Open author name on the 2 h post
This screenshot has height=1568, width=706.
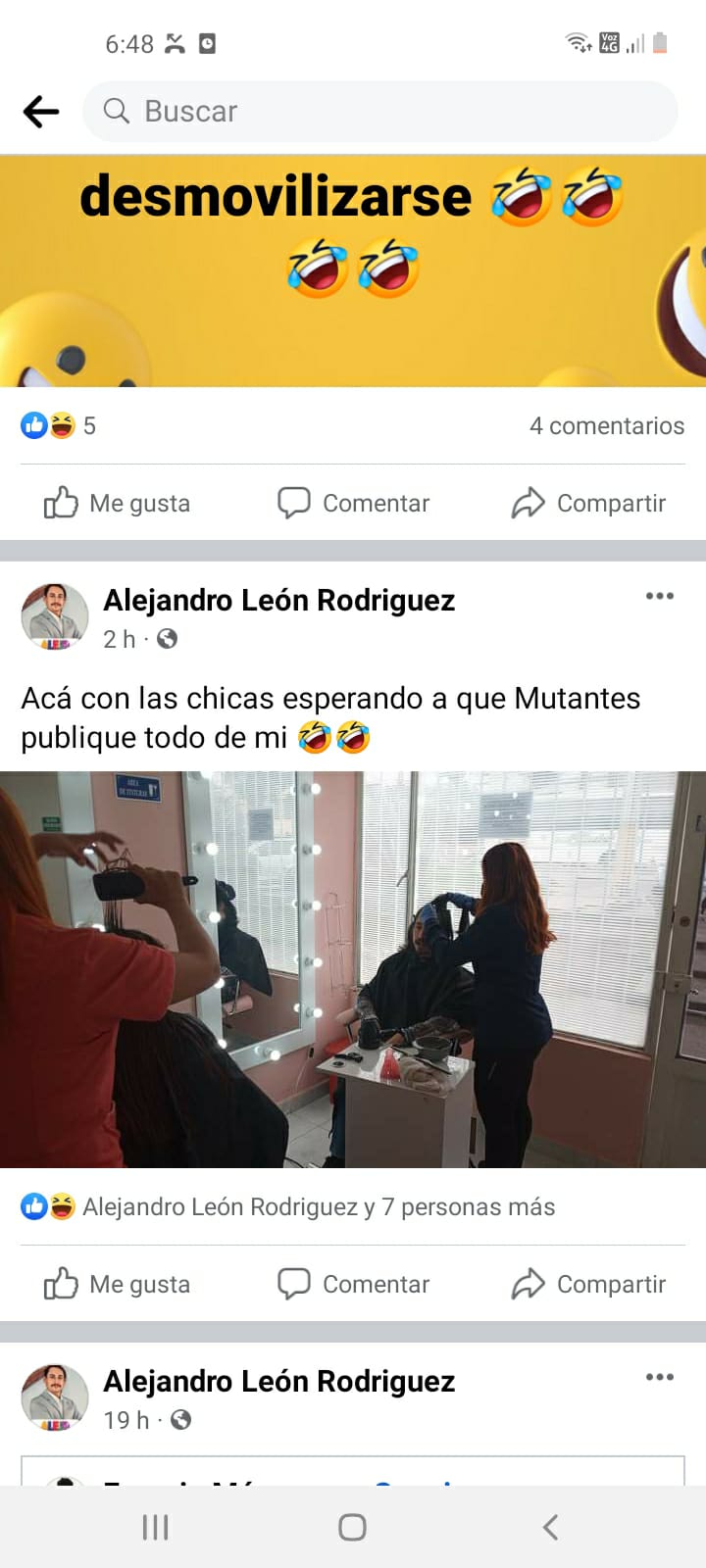pyautogui.click(x=278, y=600)
